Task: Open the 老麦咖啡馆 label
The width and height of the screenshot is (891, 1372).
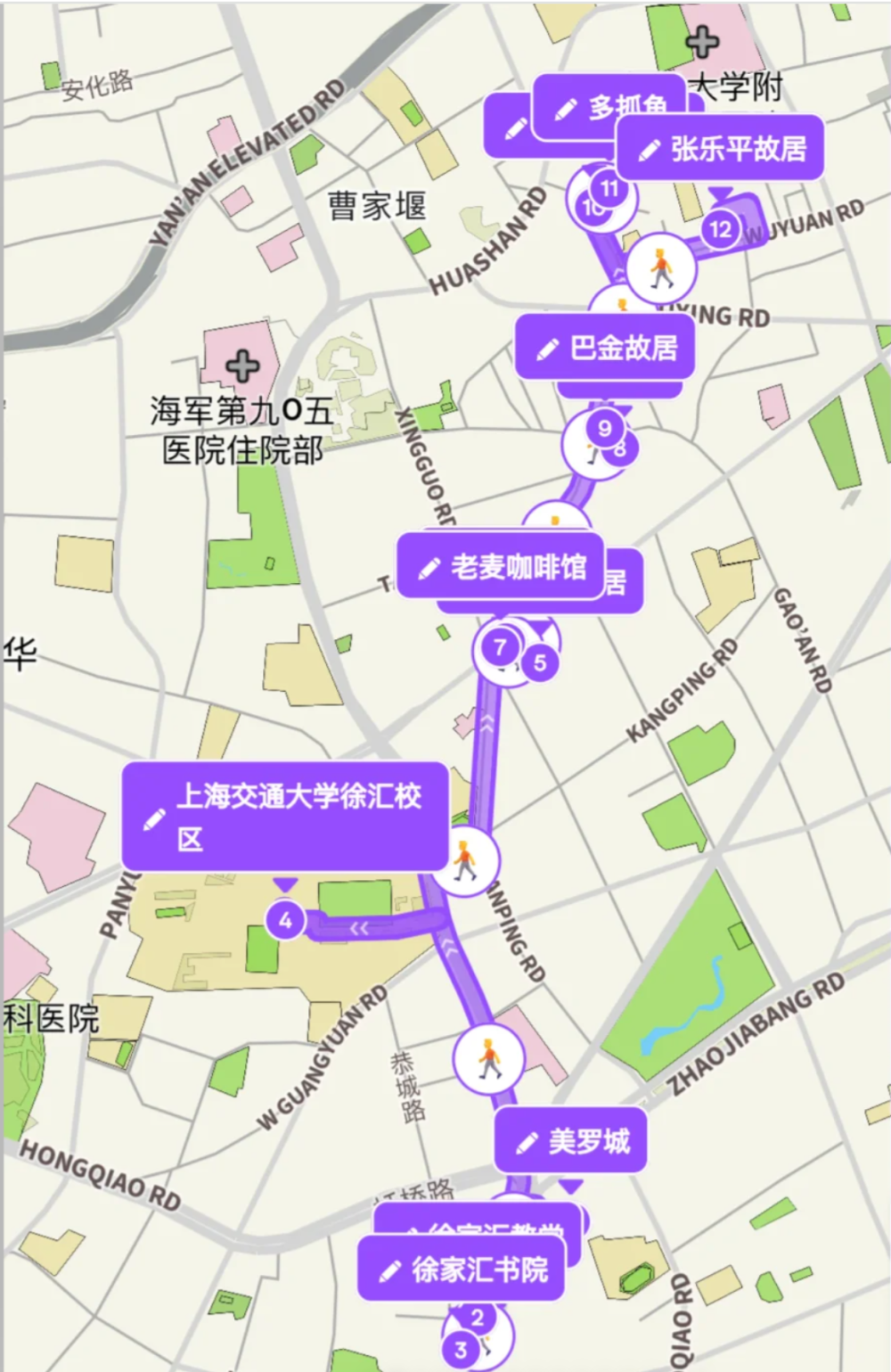Action: coord(501,567)
